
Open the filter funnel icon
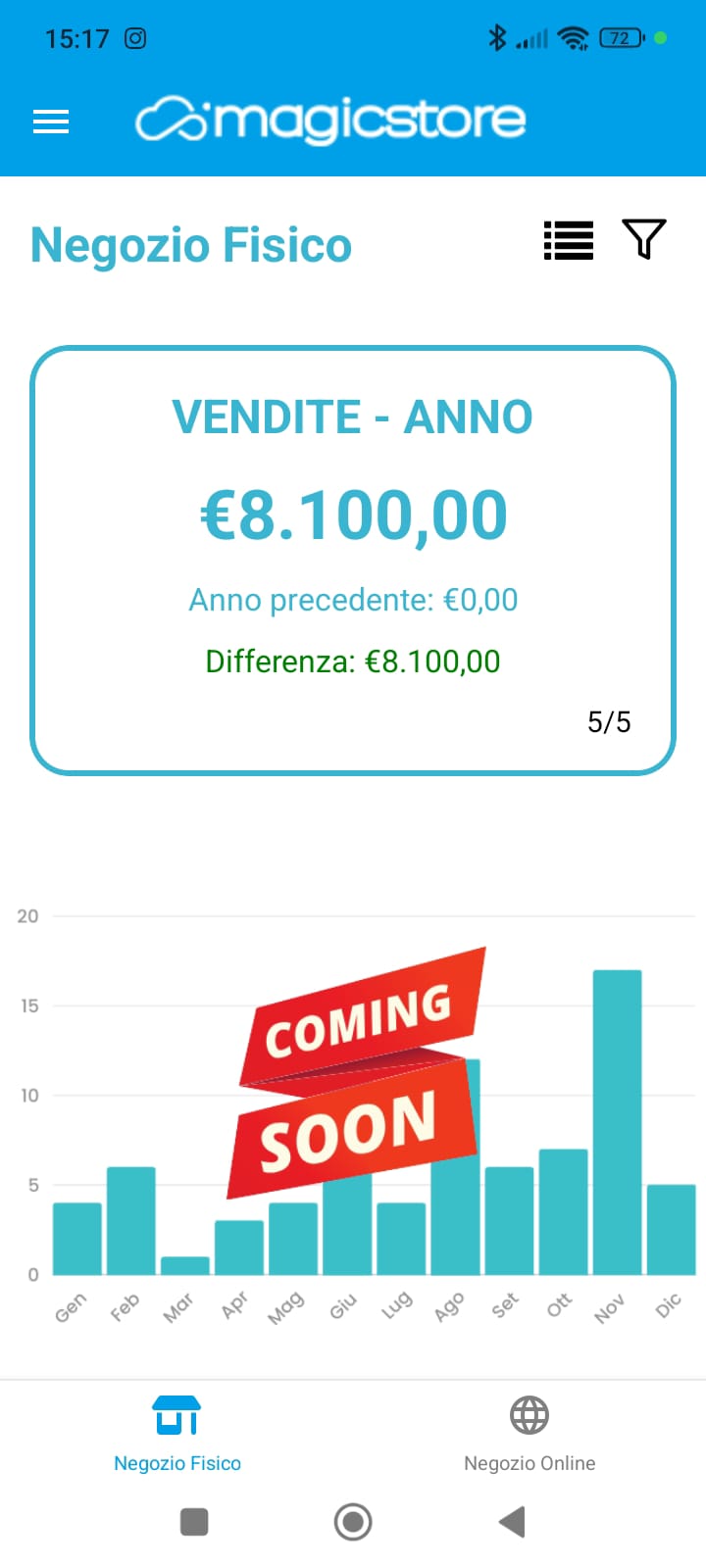click(644, 239)
